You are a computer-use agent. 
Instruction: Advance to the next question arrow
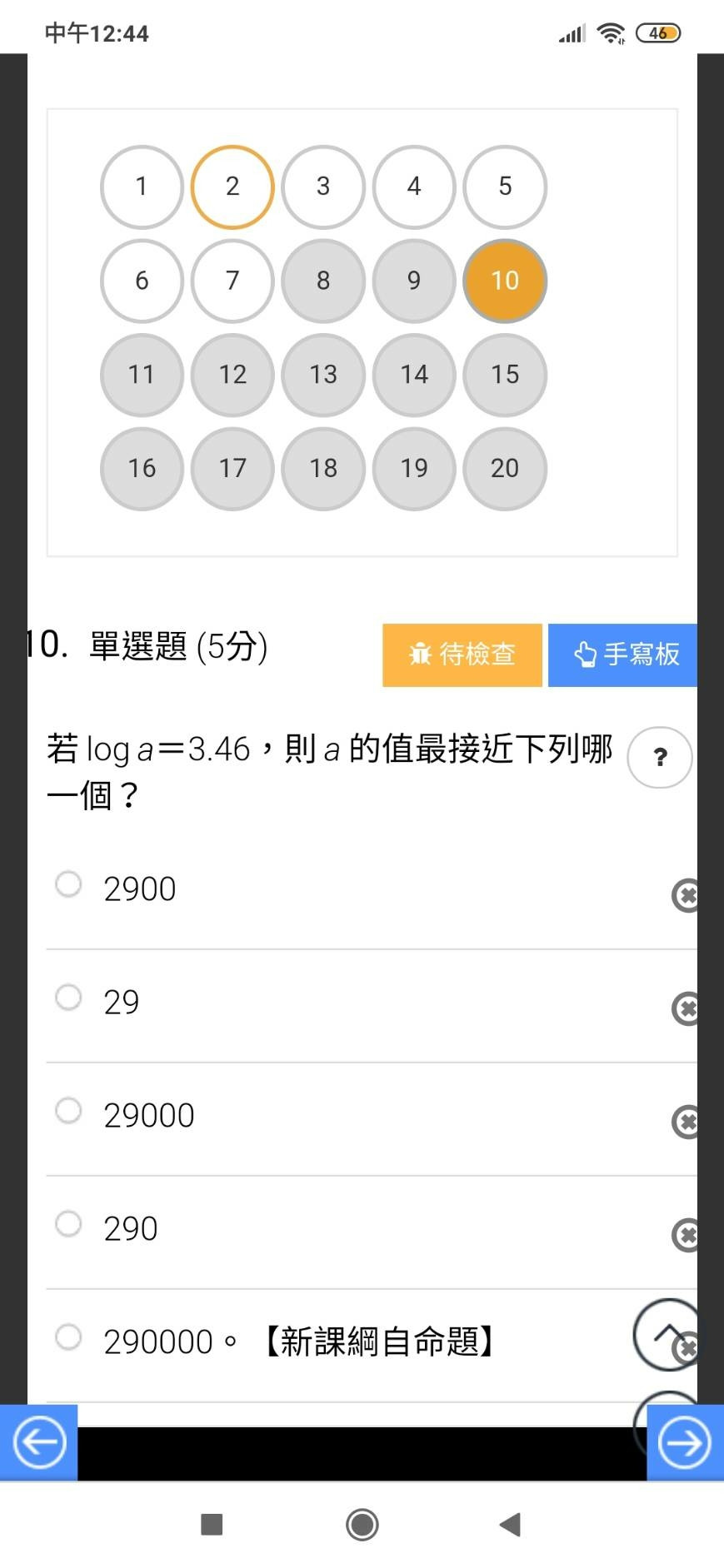point(685,1442)
